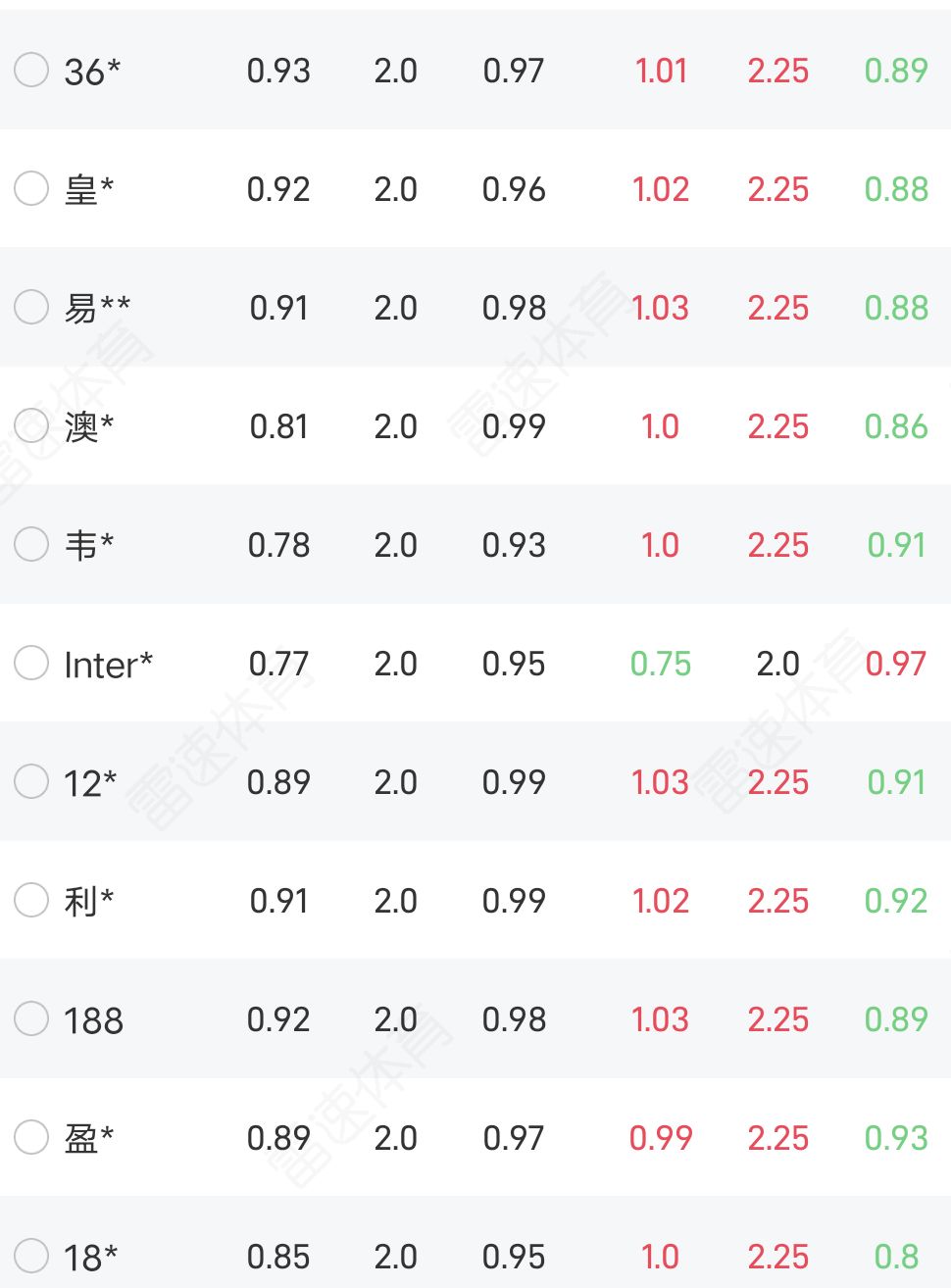951x1288 pixels.
Task: Select the 澳* radio button
Action: click(x=31, y=425)
